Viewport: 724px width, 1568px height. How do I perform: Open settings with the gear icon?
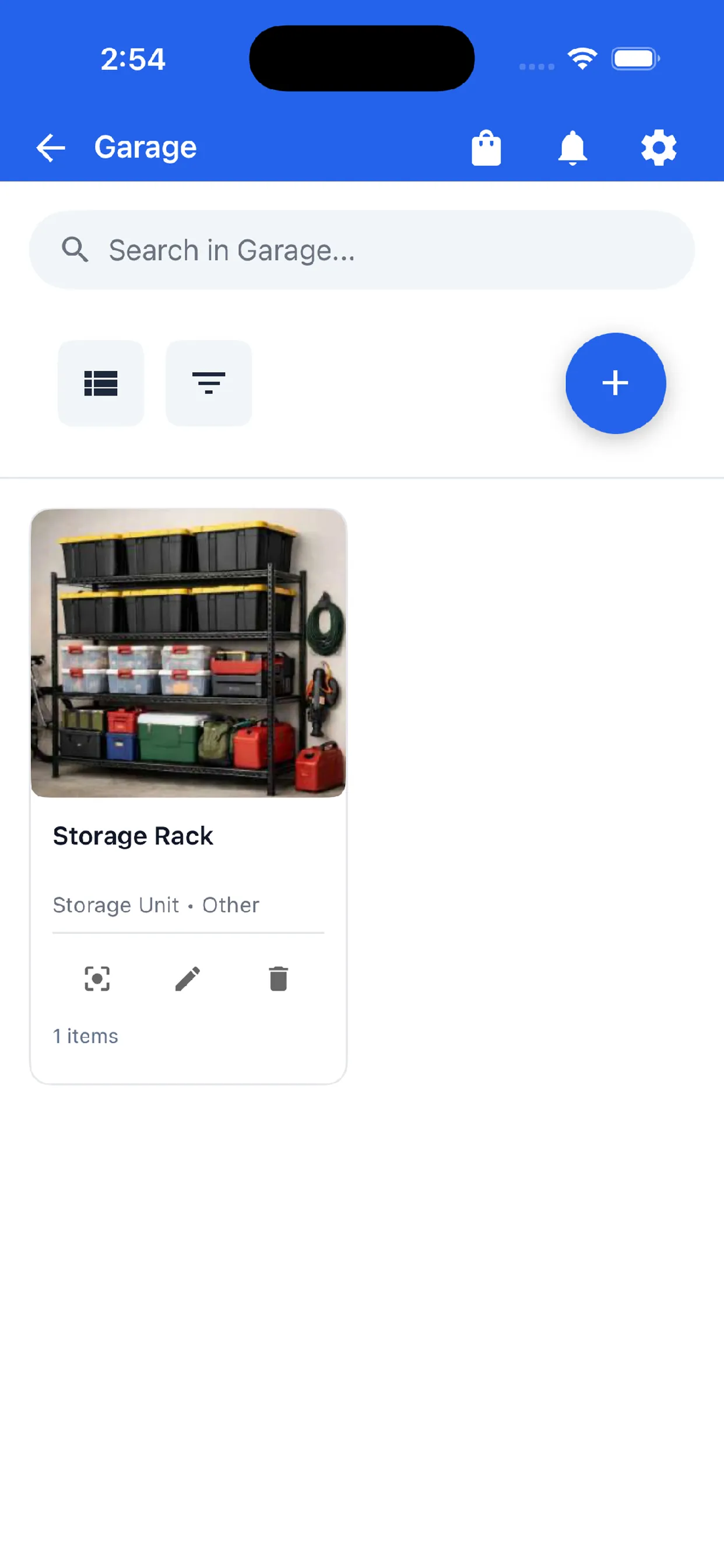[x=658, y=146]
